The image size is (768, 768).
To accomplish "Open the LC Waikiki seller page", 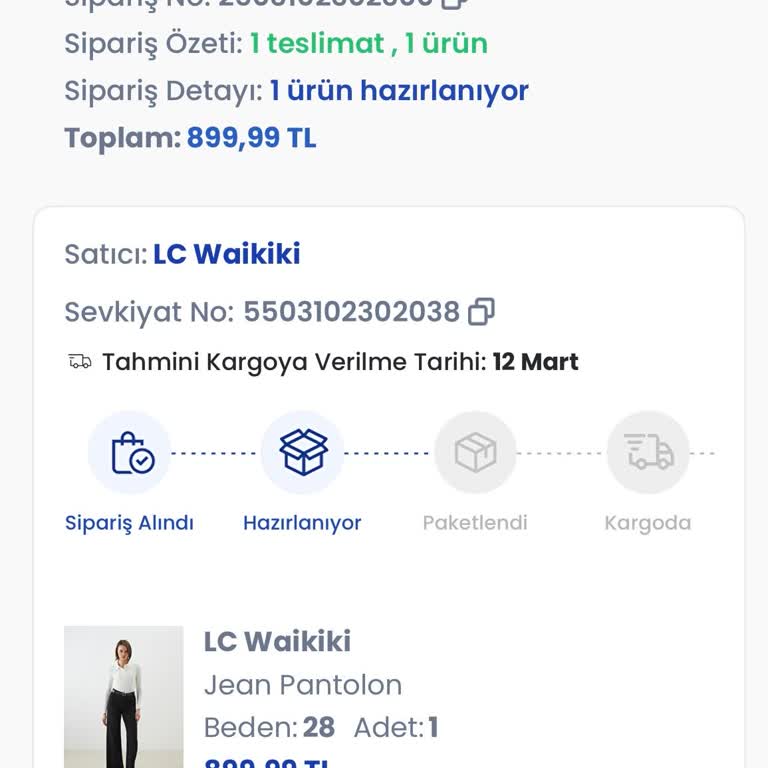I will (227, 254).
